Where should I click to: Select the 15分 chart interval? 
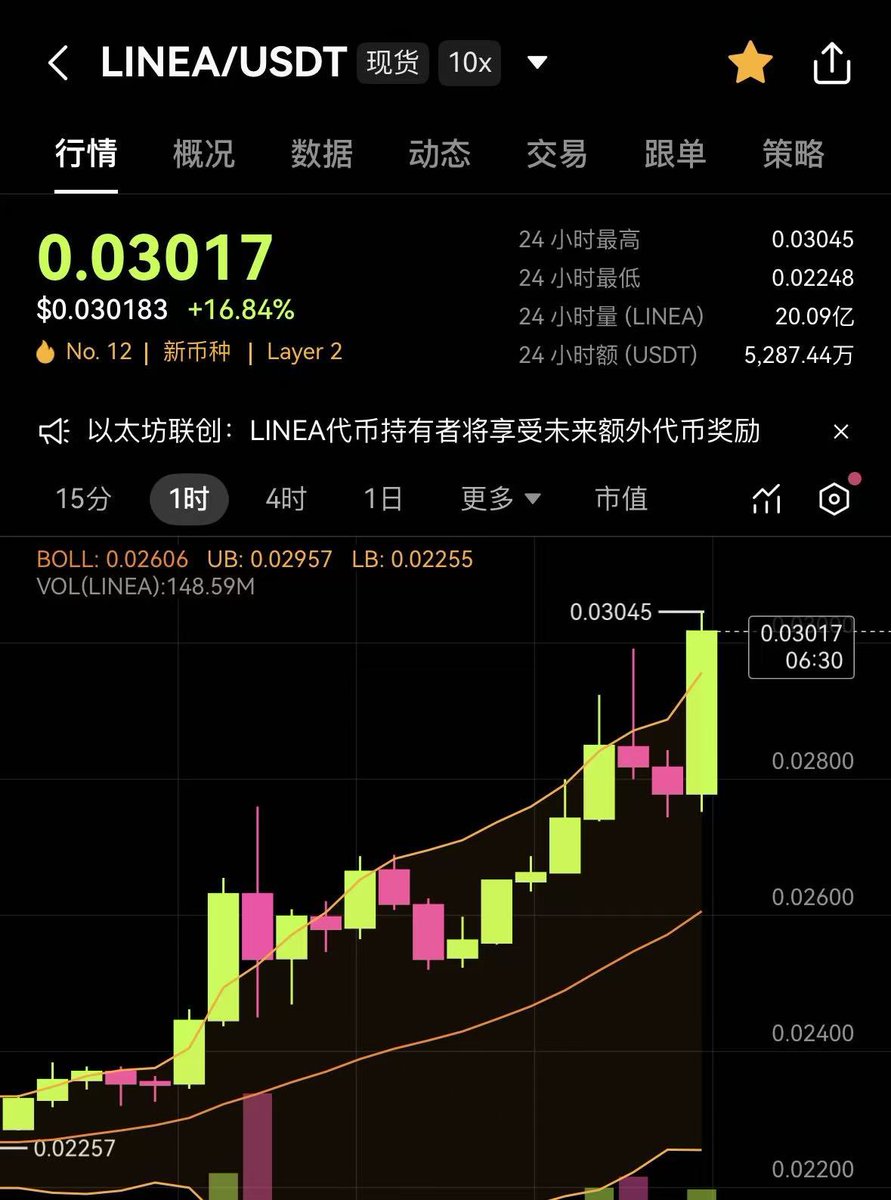click(x=83, y=498)
